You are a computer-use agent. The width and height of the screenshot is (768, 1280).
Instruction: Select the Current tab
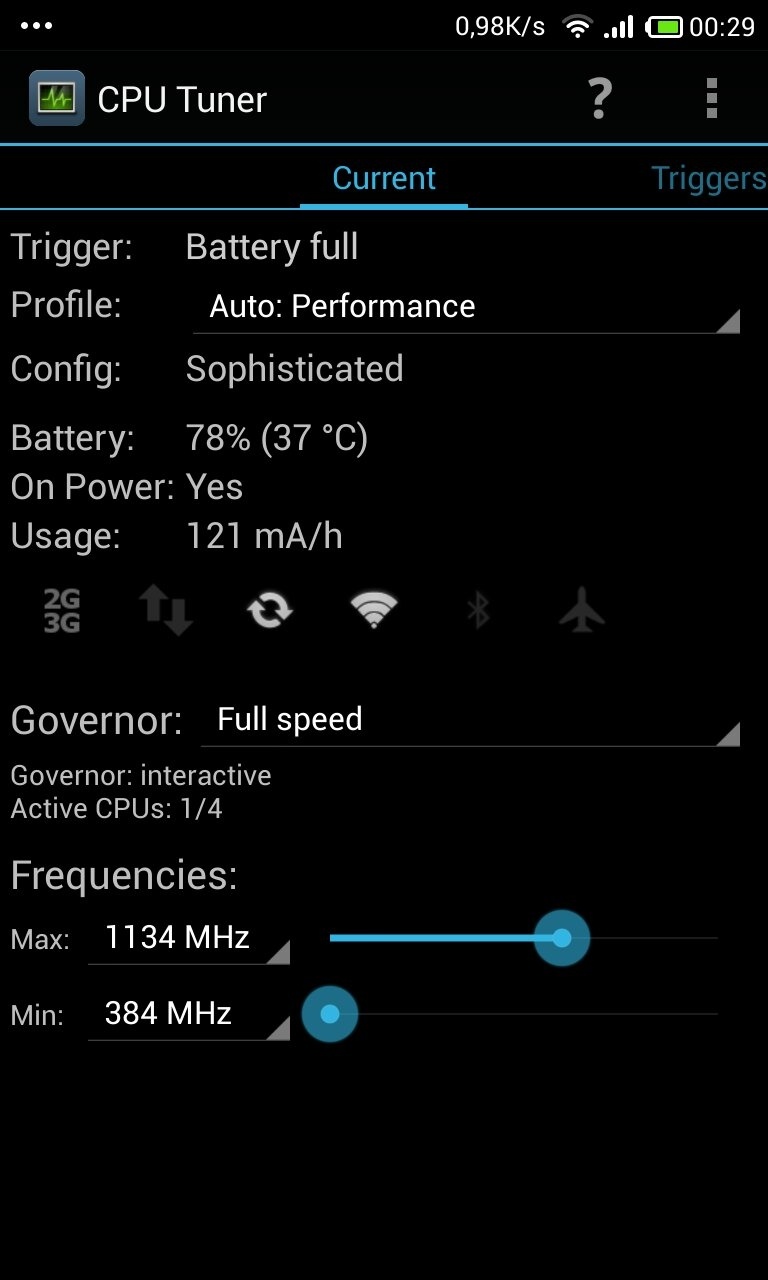coord(384,178)
